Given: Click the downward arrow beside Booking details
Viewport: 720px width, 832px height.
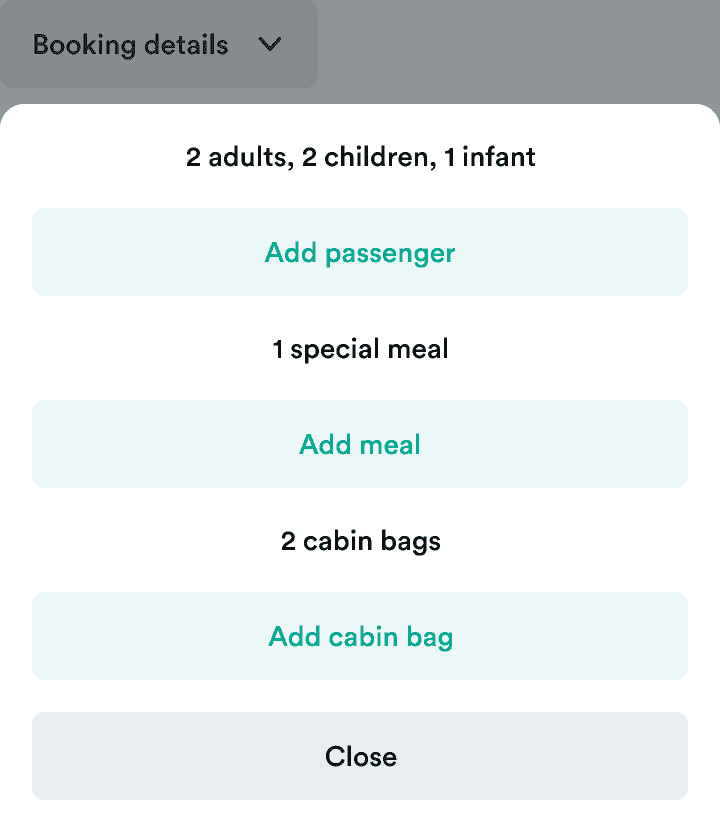Looking at the screenshot, I should 268,44.
